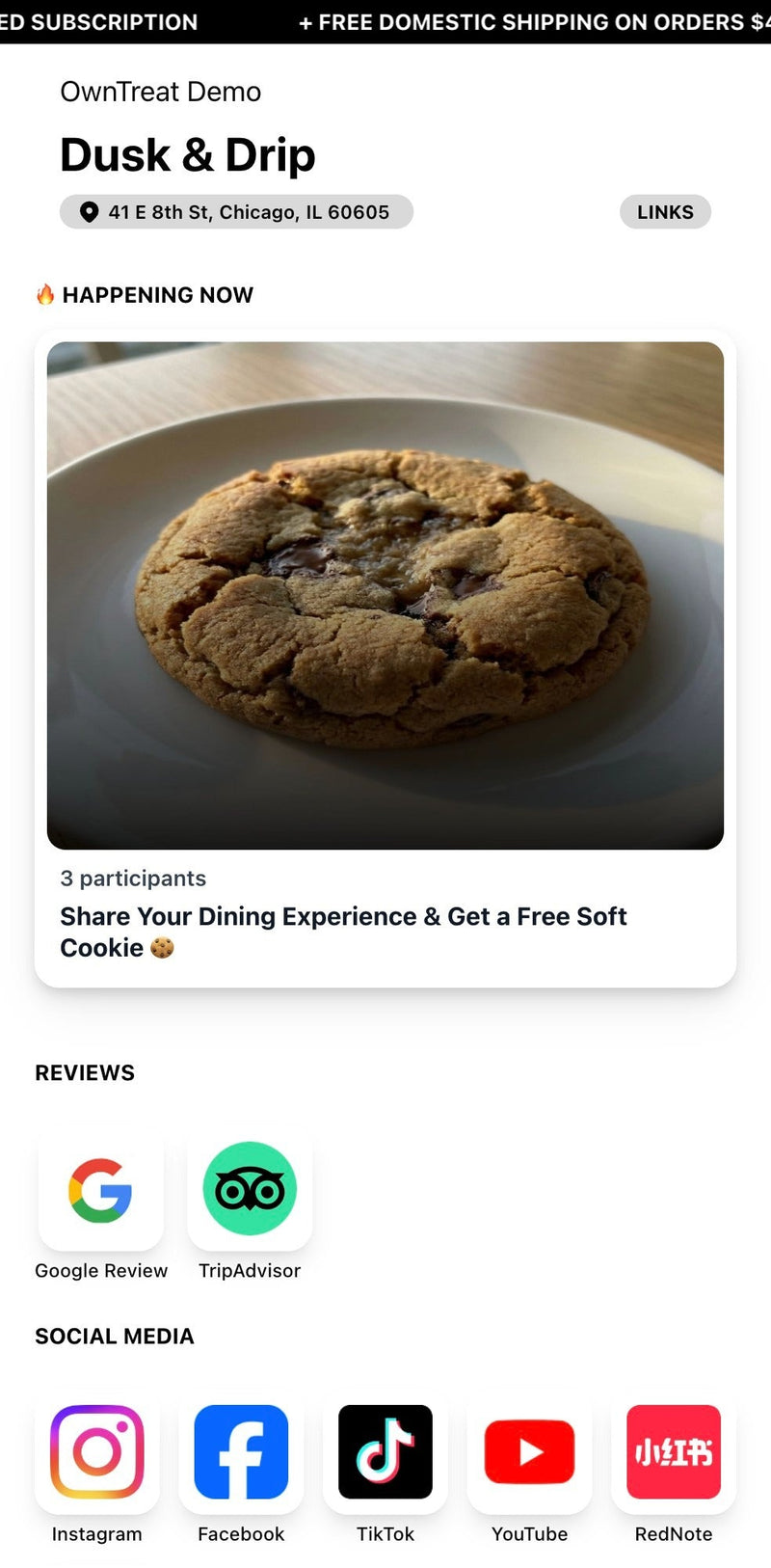Open the Facebook page
The width and height of the screenshot is (771, 1568).
[241, 1452]
